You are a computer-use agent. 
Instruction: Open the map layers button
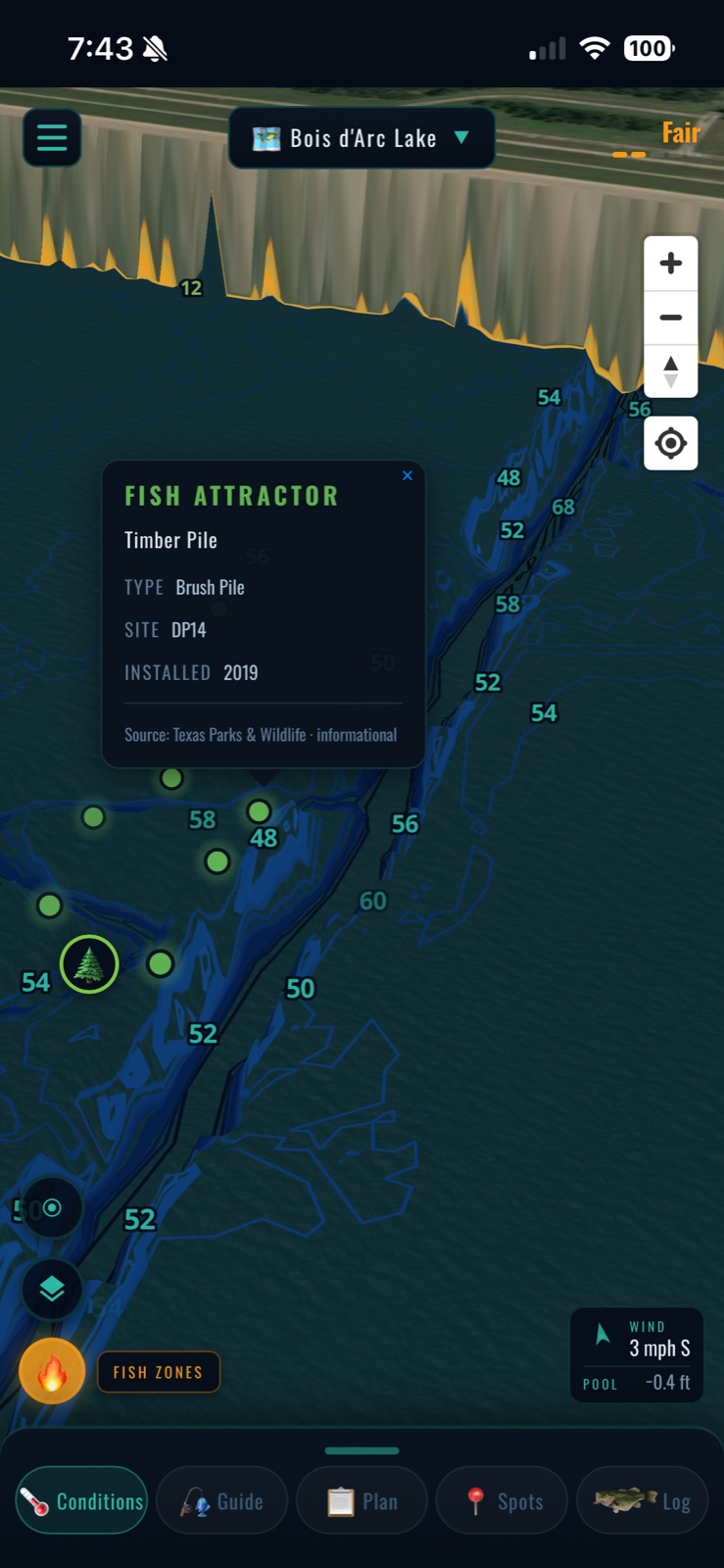52,1289
